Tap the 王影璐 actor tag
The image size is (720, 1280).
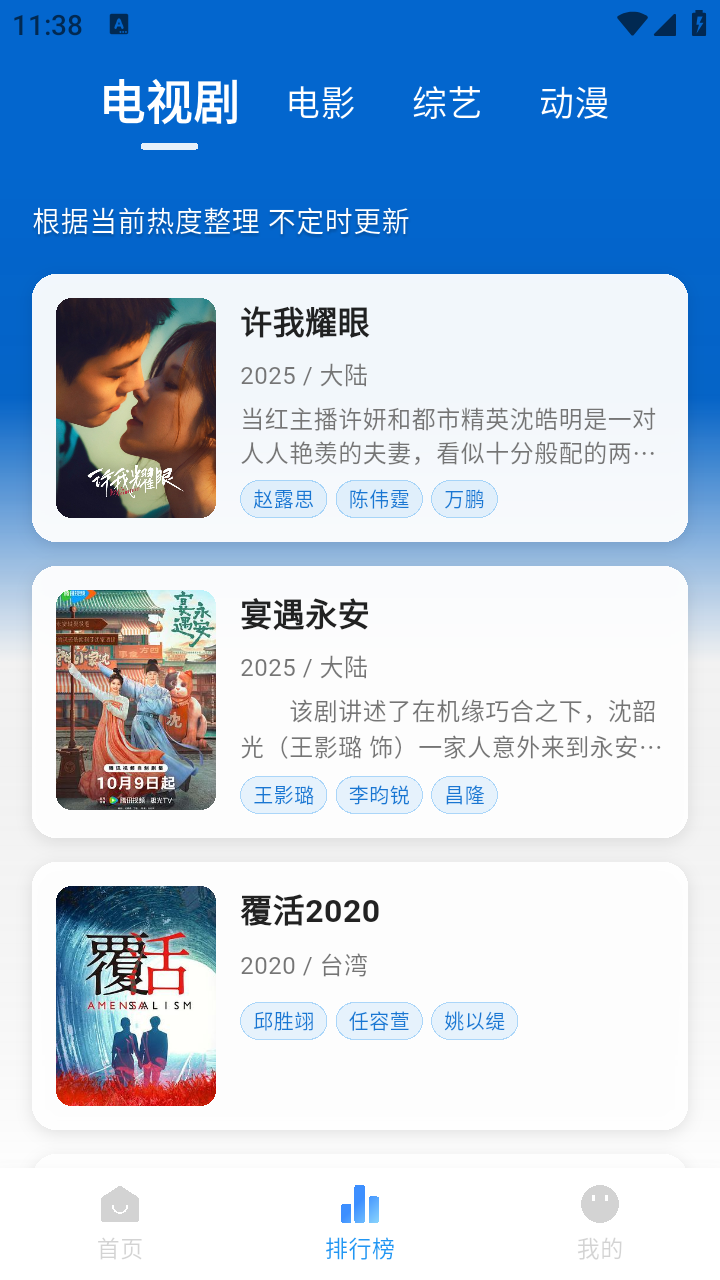[x=283, y=794]
